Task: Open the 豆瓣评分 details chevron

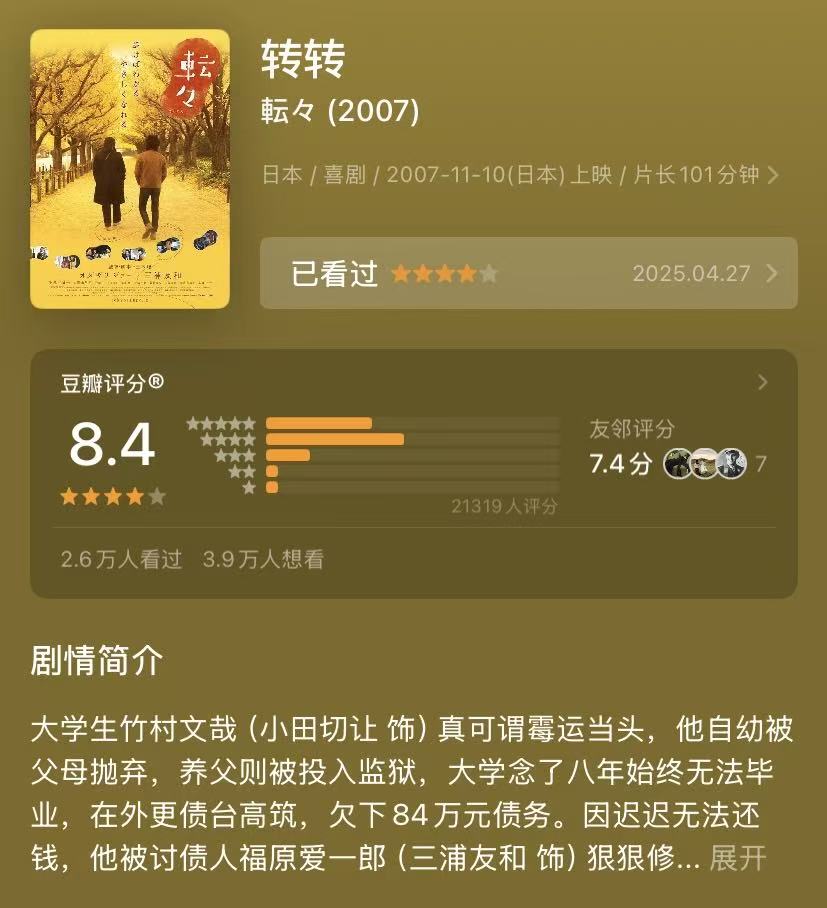Action: 763,382
